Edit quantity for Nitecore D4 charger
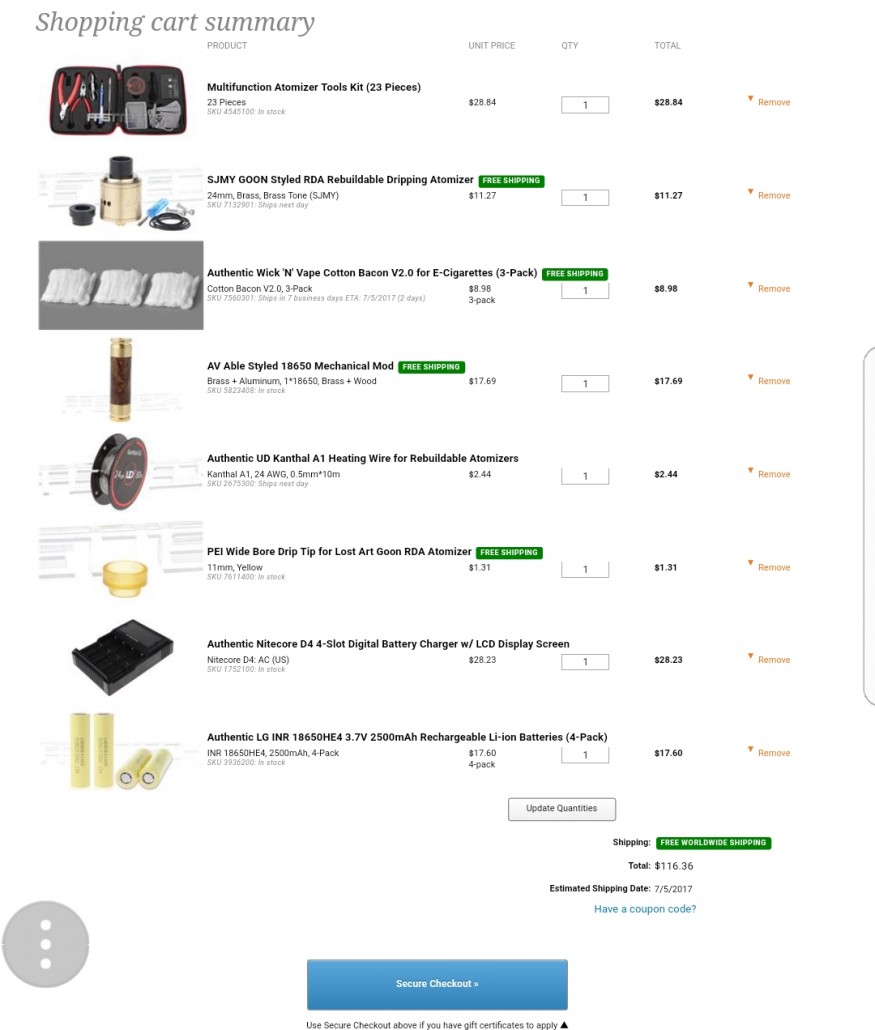875x1030 pixels. pos(585,662)
